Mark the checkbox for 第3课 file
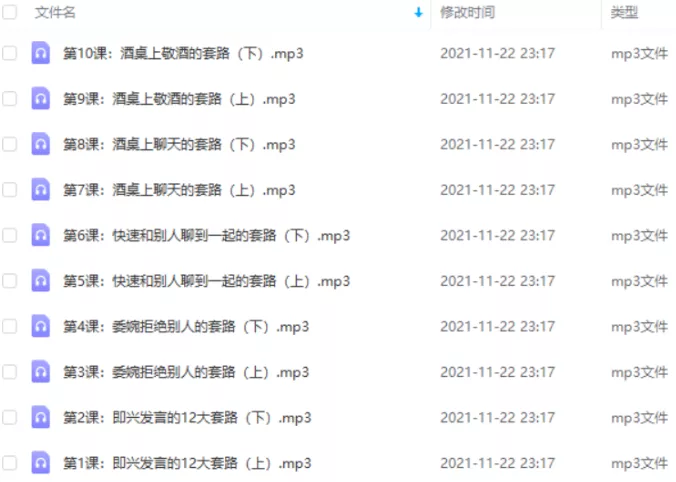 click(x=10, y=372)
